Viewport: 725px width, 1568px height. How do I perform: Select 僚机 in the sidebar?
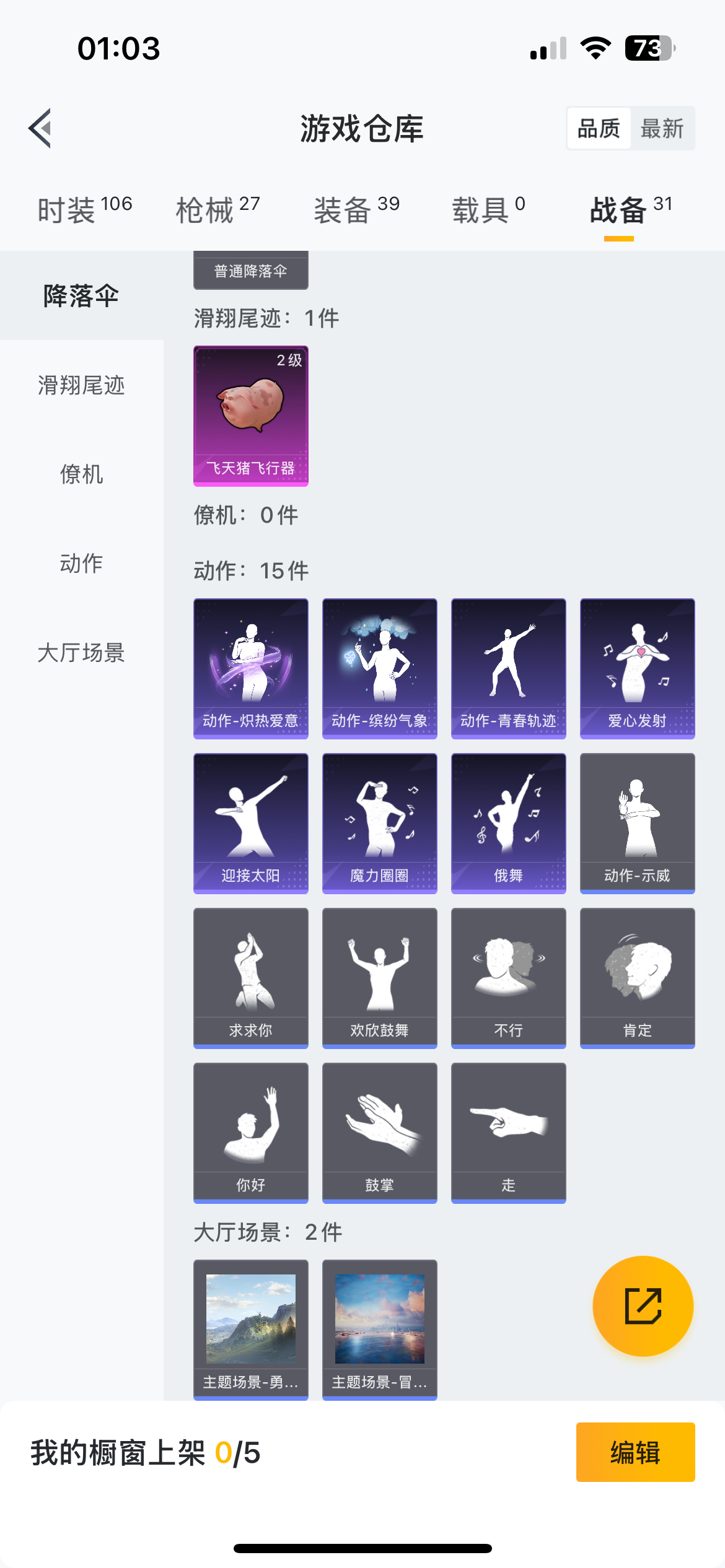pos(81,474)
